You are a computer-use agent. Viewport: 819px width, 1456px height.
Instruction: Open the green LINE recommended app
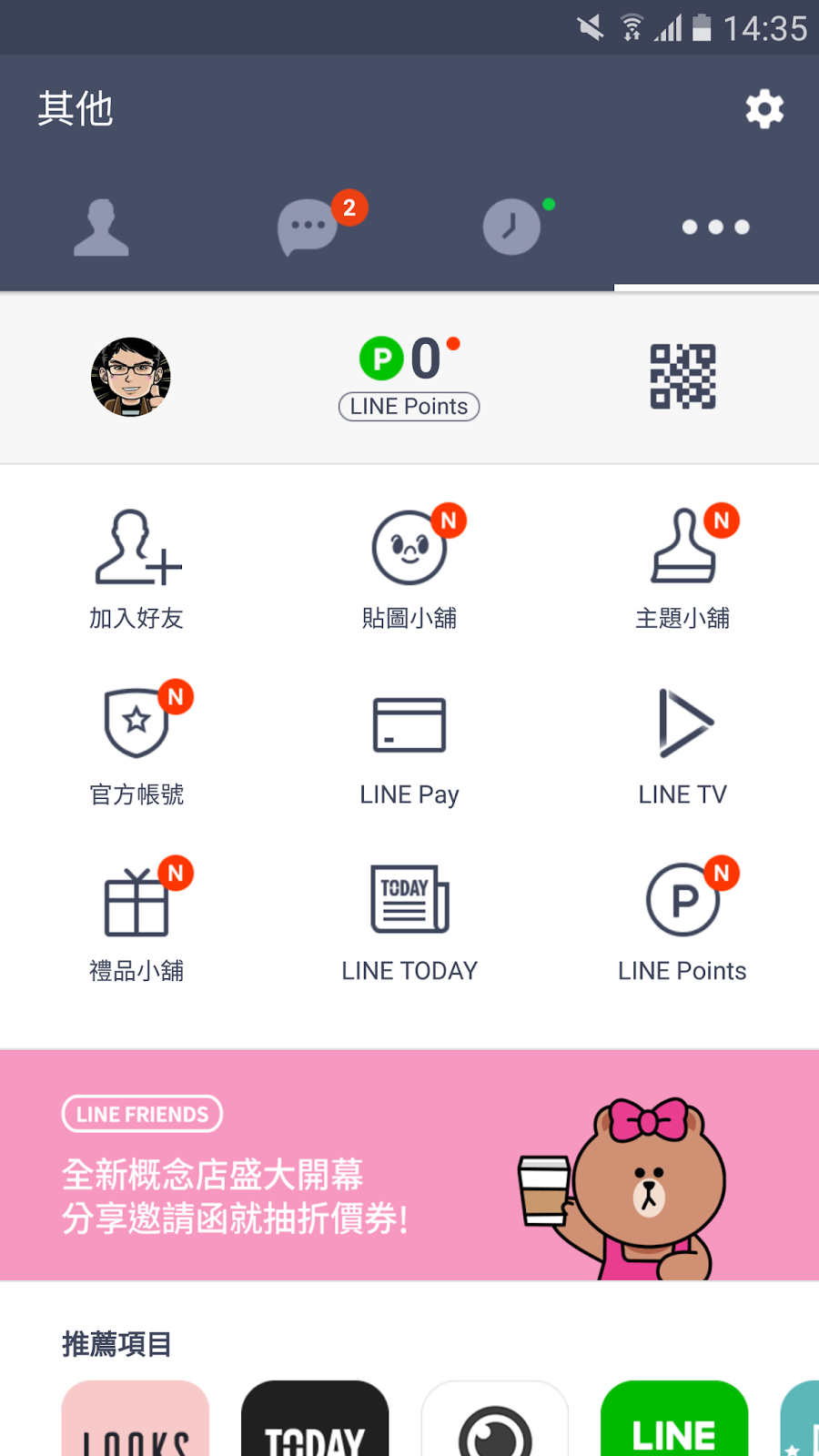click(674, 1420)
